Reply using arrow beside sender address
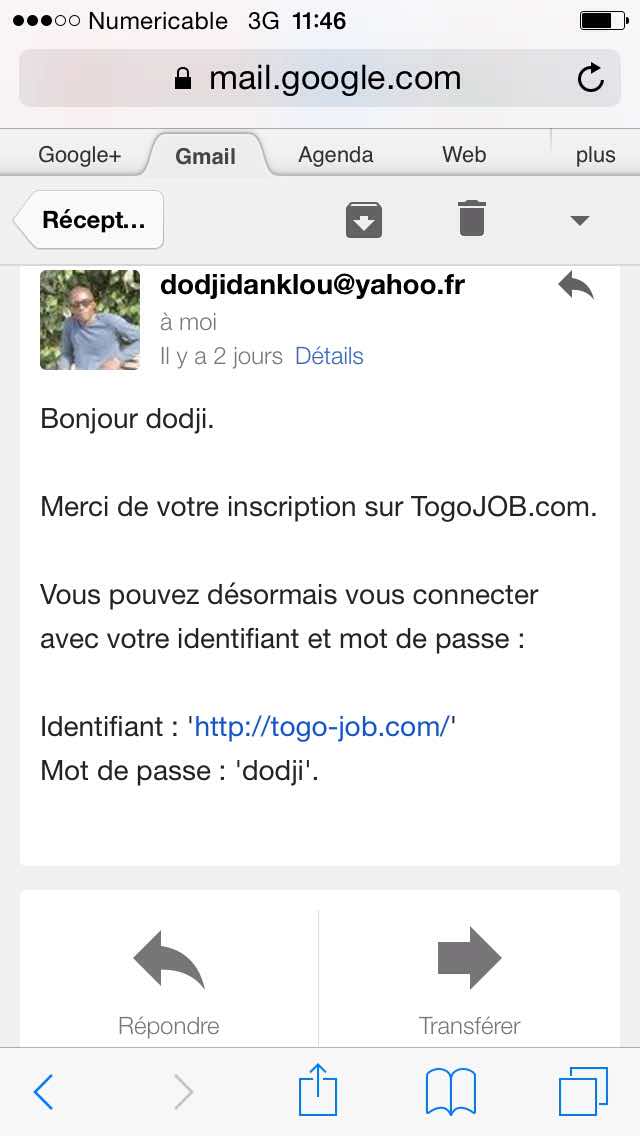The width and height of the screenshot is (640, 1136). click(576, 285)
